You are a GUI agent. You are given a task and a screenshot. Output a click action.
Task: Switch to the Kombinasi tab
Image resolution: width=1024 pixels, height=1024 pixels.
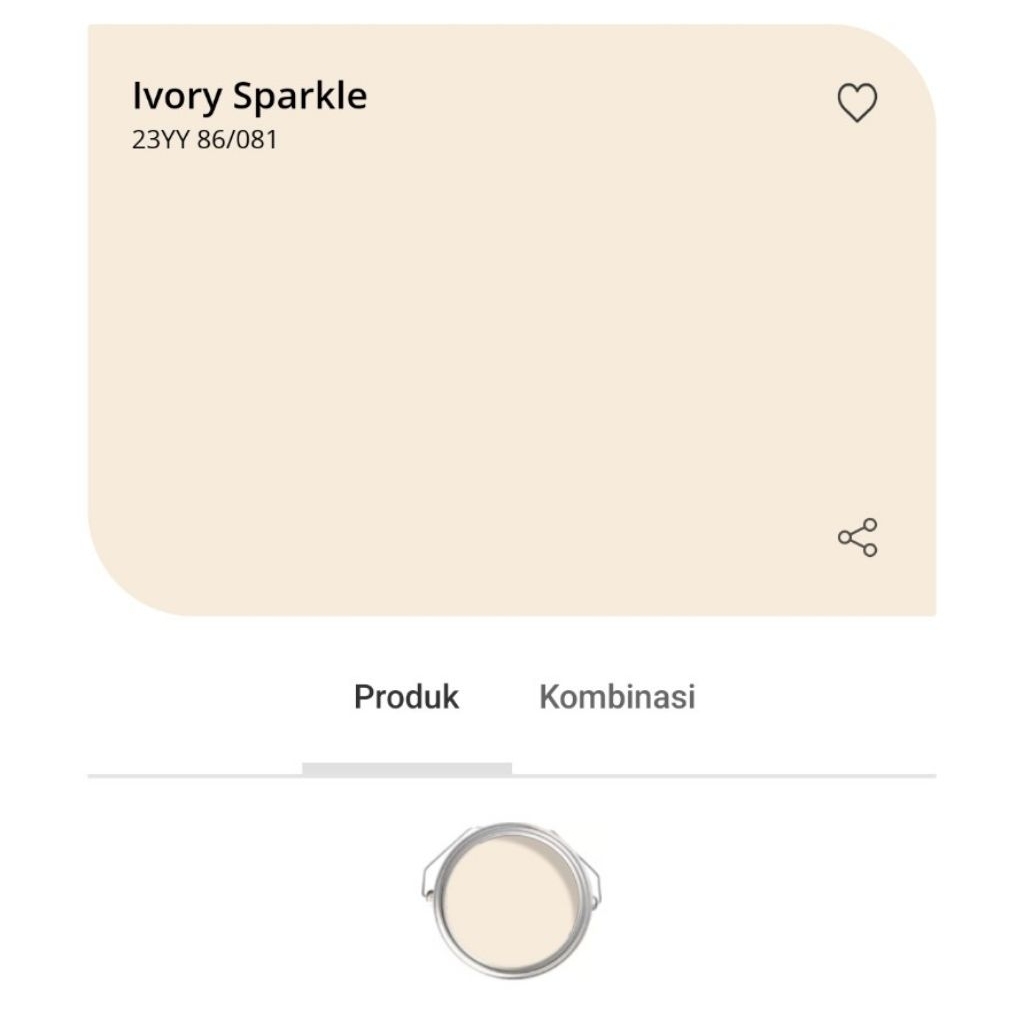coord(617,697)
